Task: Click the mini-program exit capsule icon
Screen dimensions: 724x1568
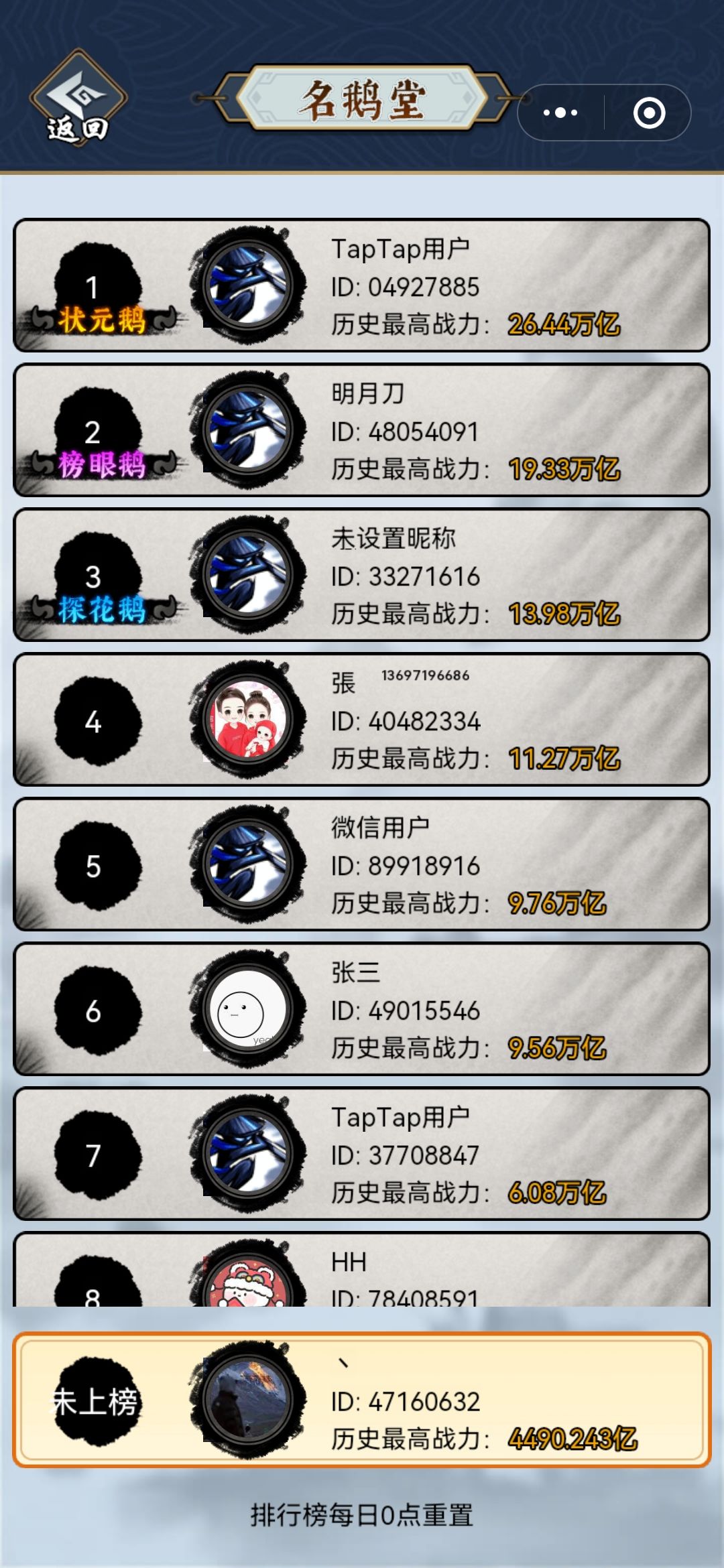Action: [x=649, y=113]
